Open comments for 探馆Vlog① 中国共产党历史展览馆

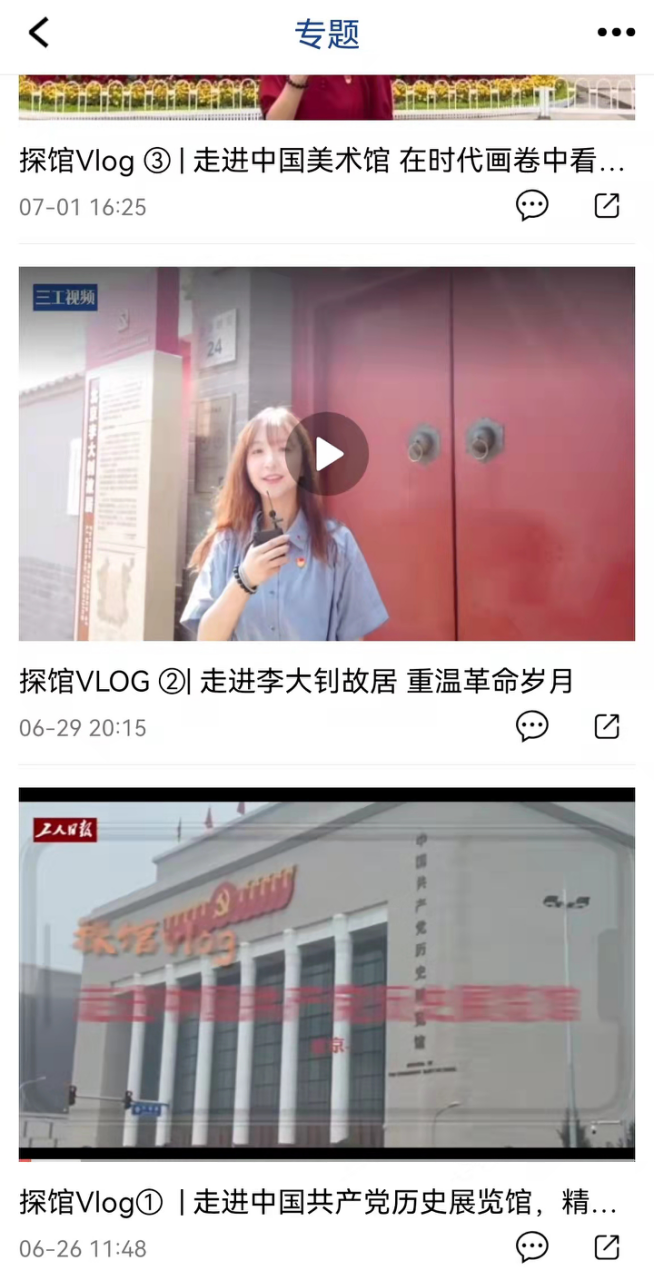pos(532,1246)
